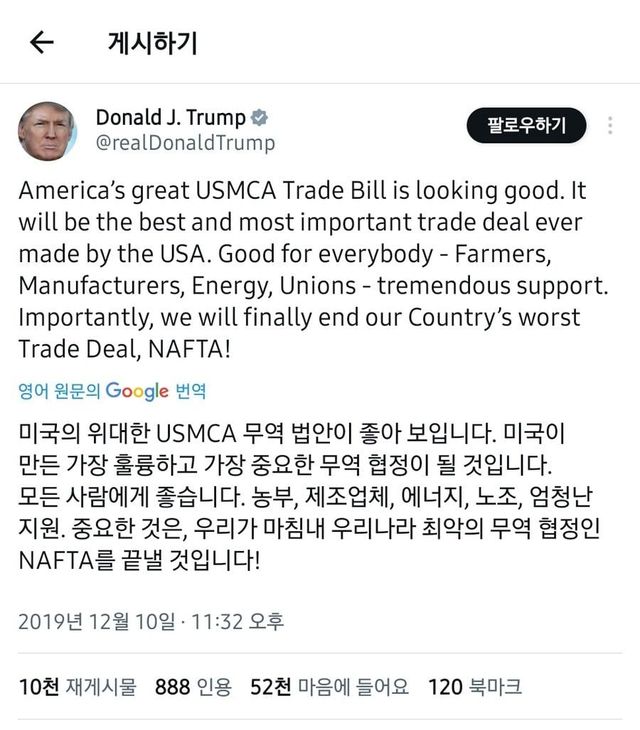Viewport: 640px width, 730px height.
Task: Tap the 팔로우하기 follow button
Action: click(526, 125)
